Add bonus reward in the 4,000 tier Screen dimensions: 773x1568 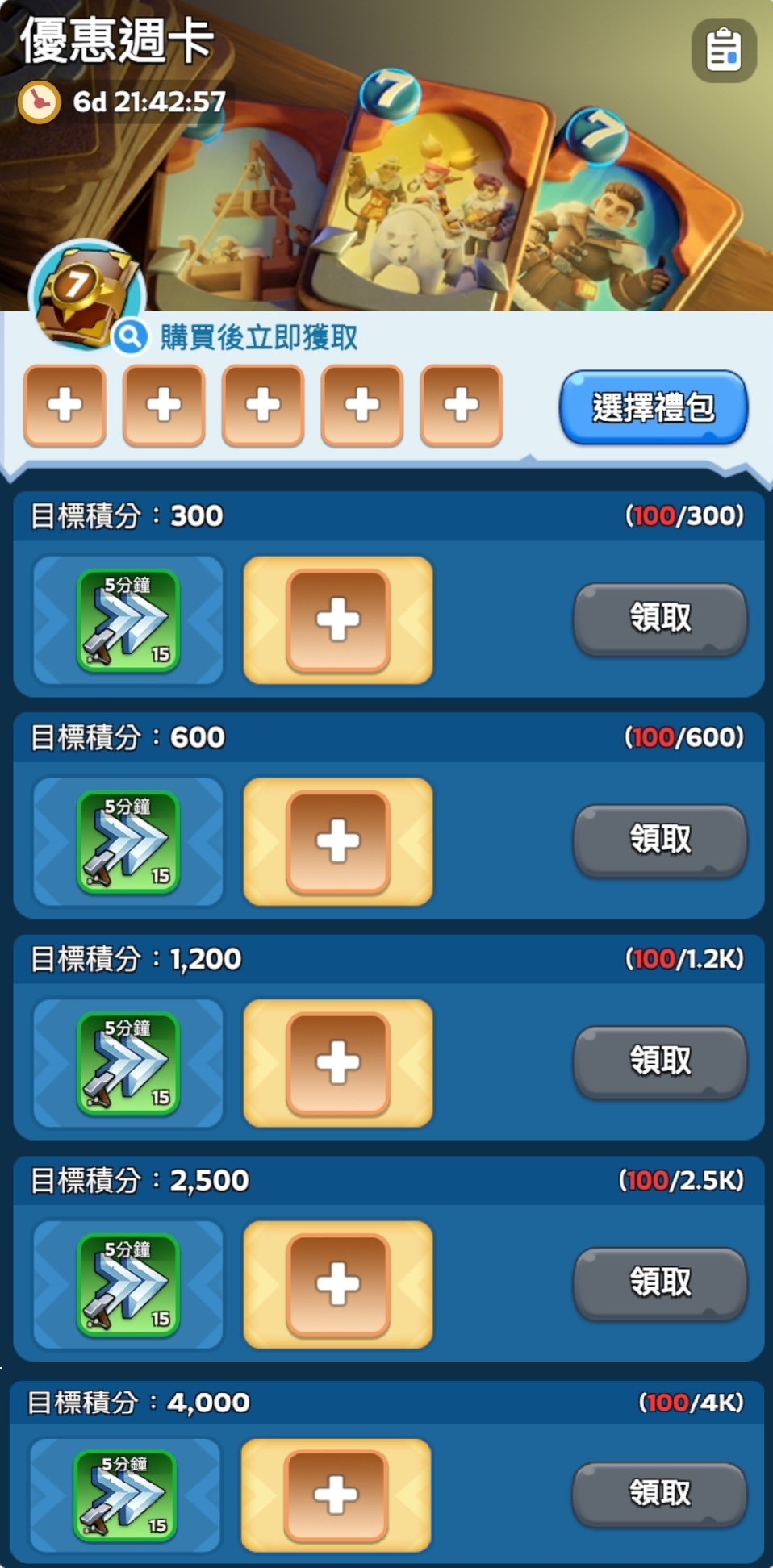pyautogui.click(x=336, y=1495)
